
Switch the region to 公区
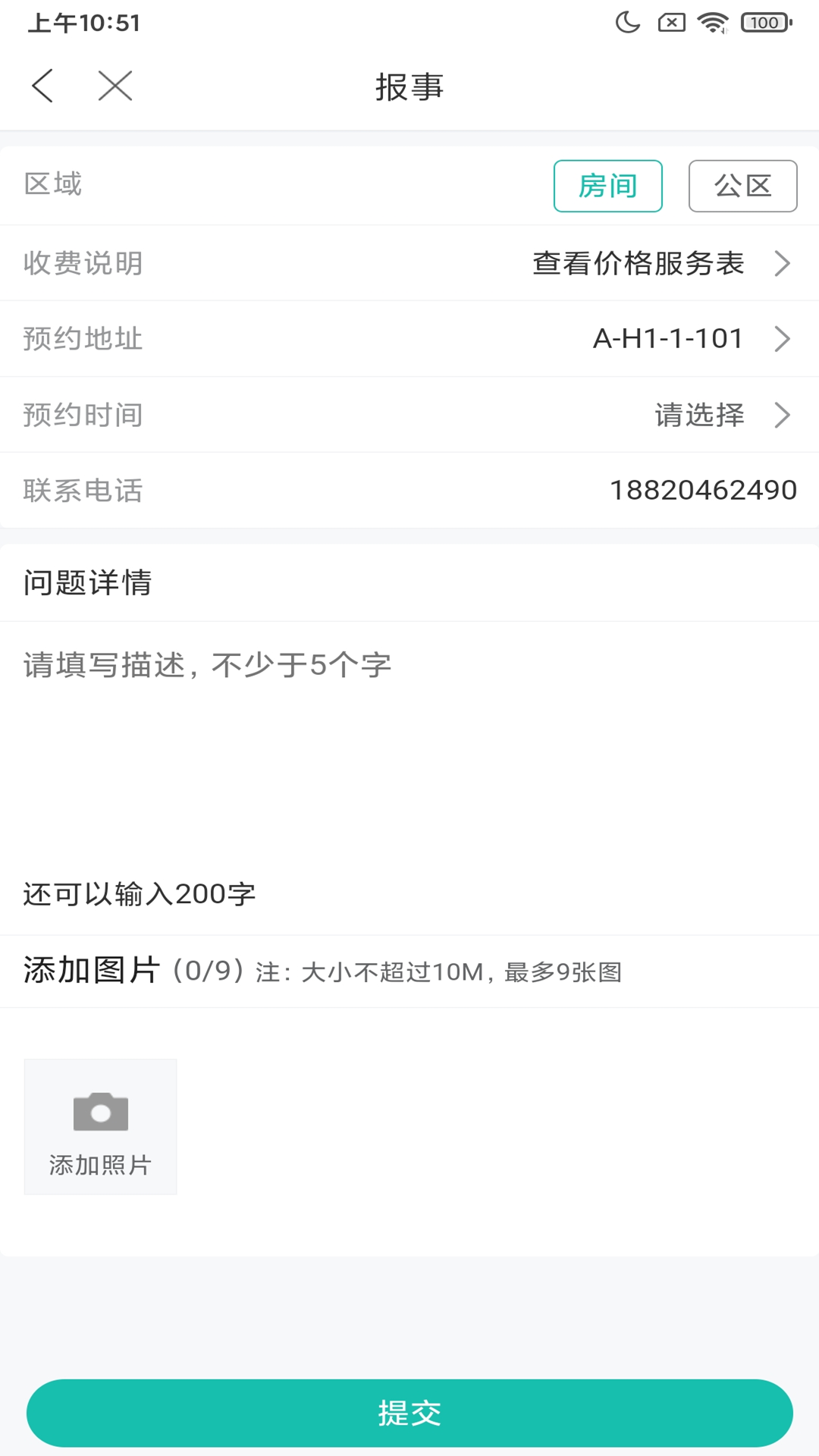point(742,186)
